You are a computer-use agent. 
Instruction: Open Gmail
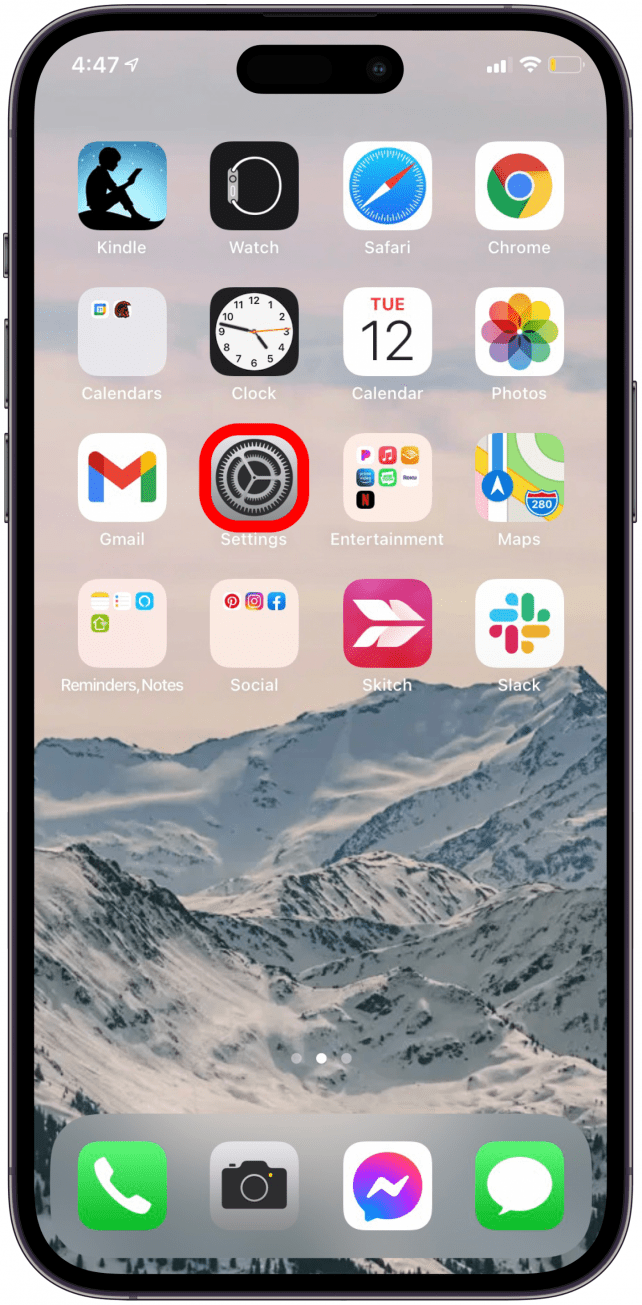[x=122, y=478]
